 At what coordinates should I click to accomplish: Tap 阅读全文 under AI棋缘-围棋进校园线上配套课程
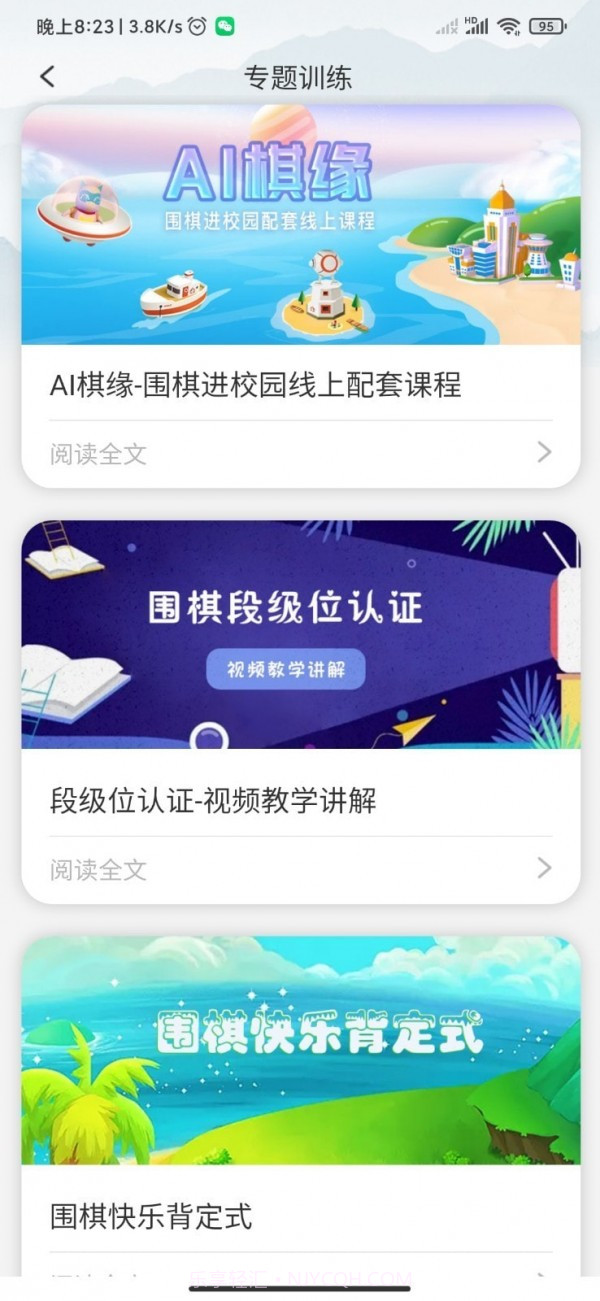pos(99,454)
